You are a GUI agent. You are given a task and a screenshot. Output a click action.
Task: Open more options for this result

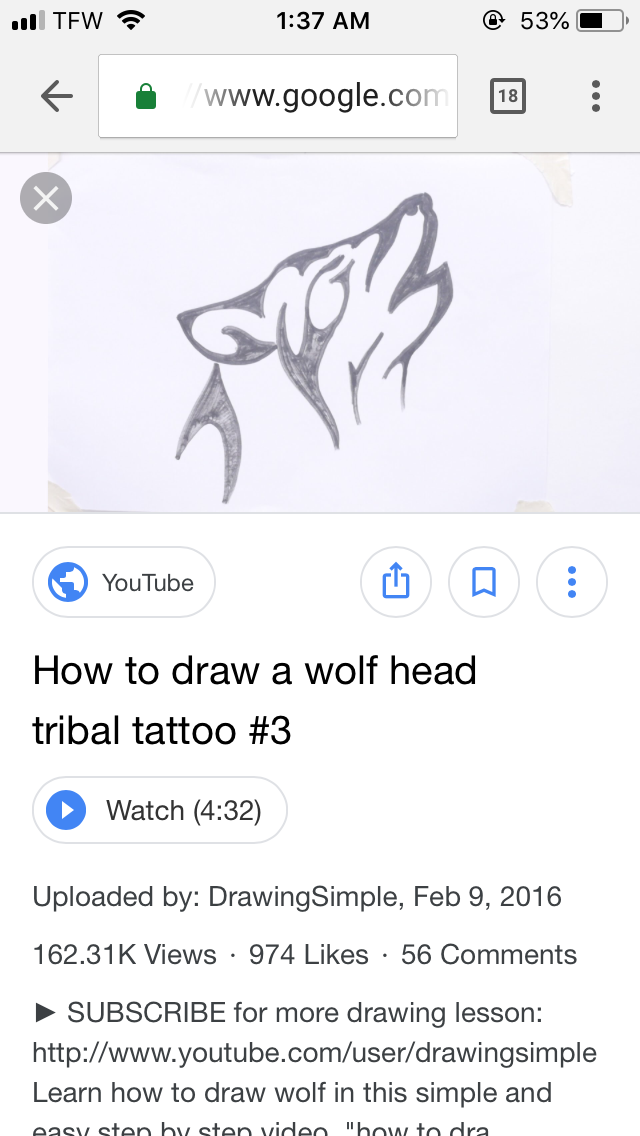tap(572, 582)
